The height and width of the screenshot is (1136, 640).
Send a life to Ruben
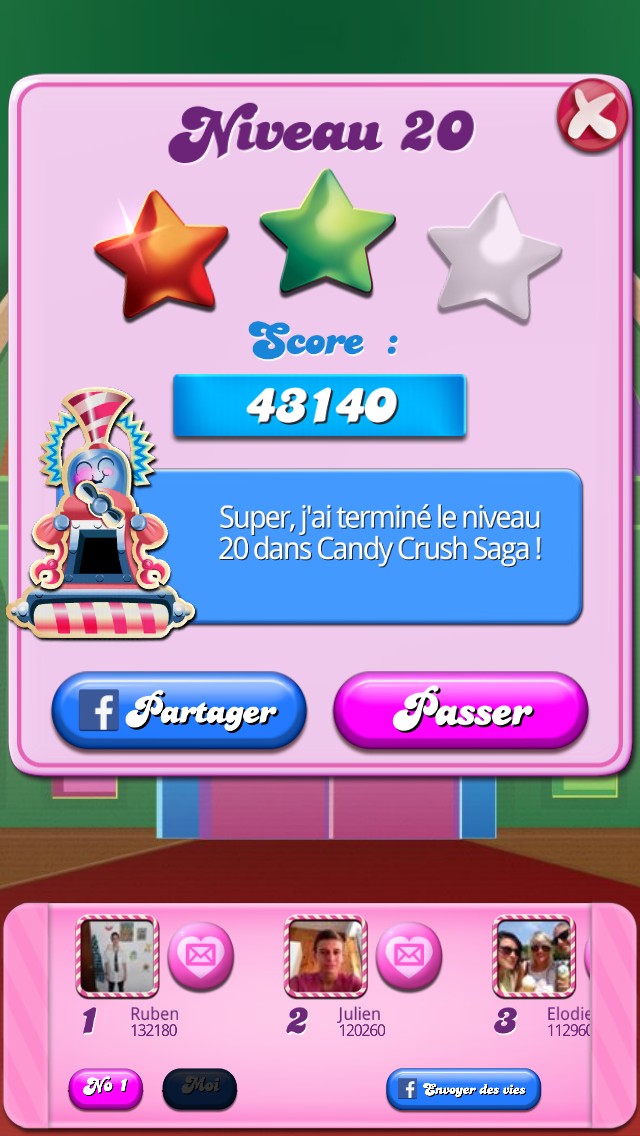pos(200,955)
